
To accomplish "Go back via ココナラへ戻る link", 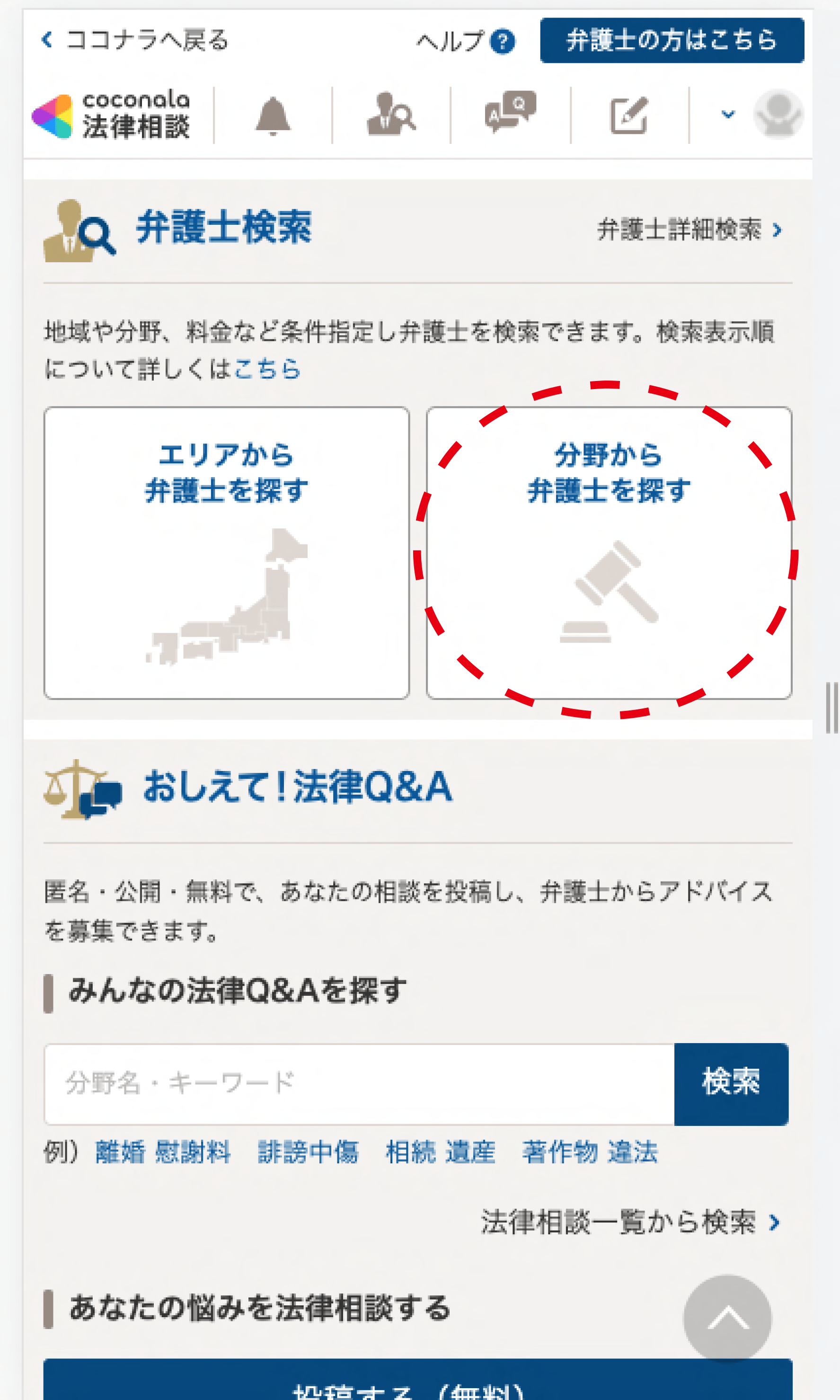I will pyautogui.click(x=136, y=40).
